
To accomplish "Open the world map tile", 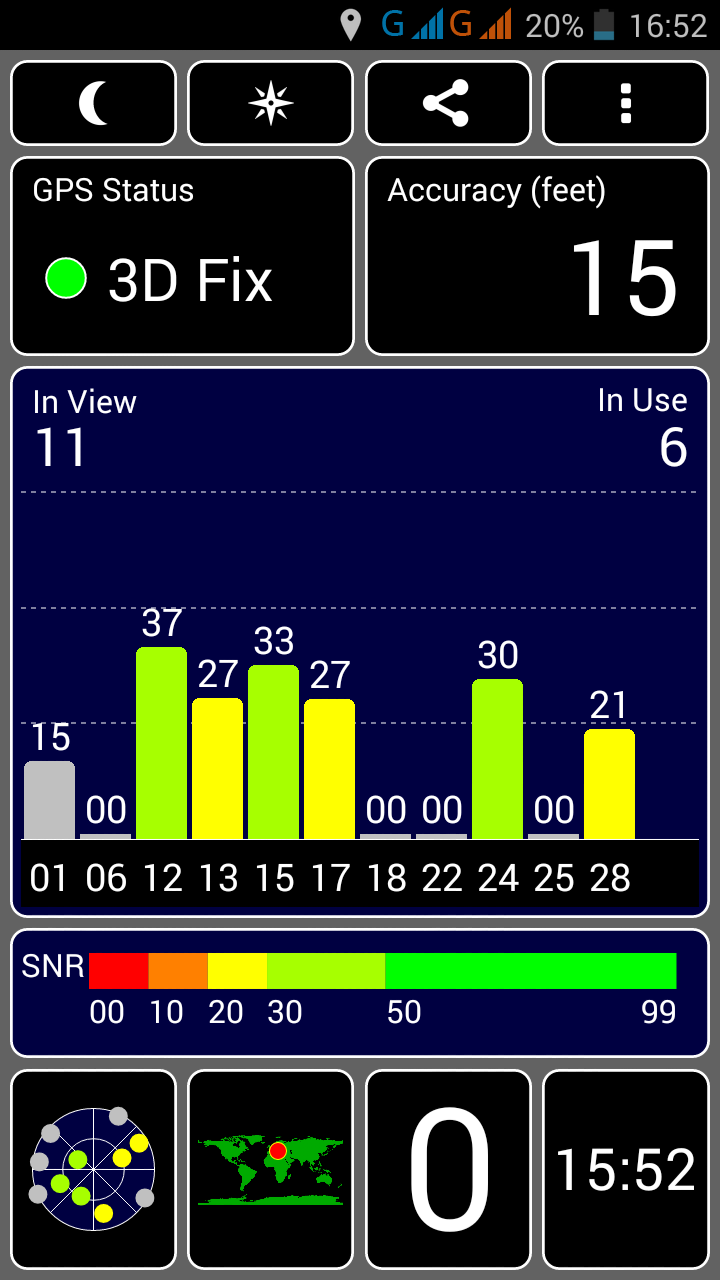I will (271, 1170).
